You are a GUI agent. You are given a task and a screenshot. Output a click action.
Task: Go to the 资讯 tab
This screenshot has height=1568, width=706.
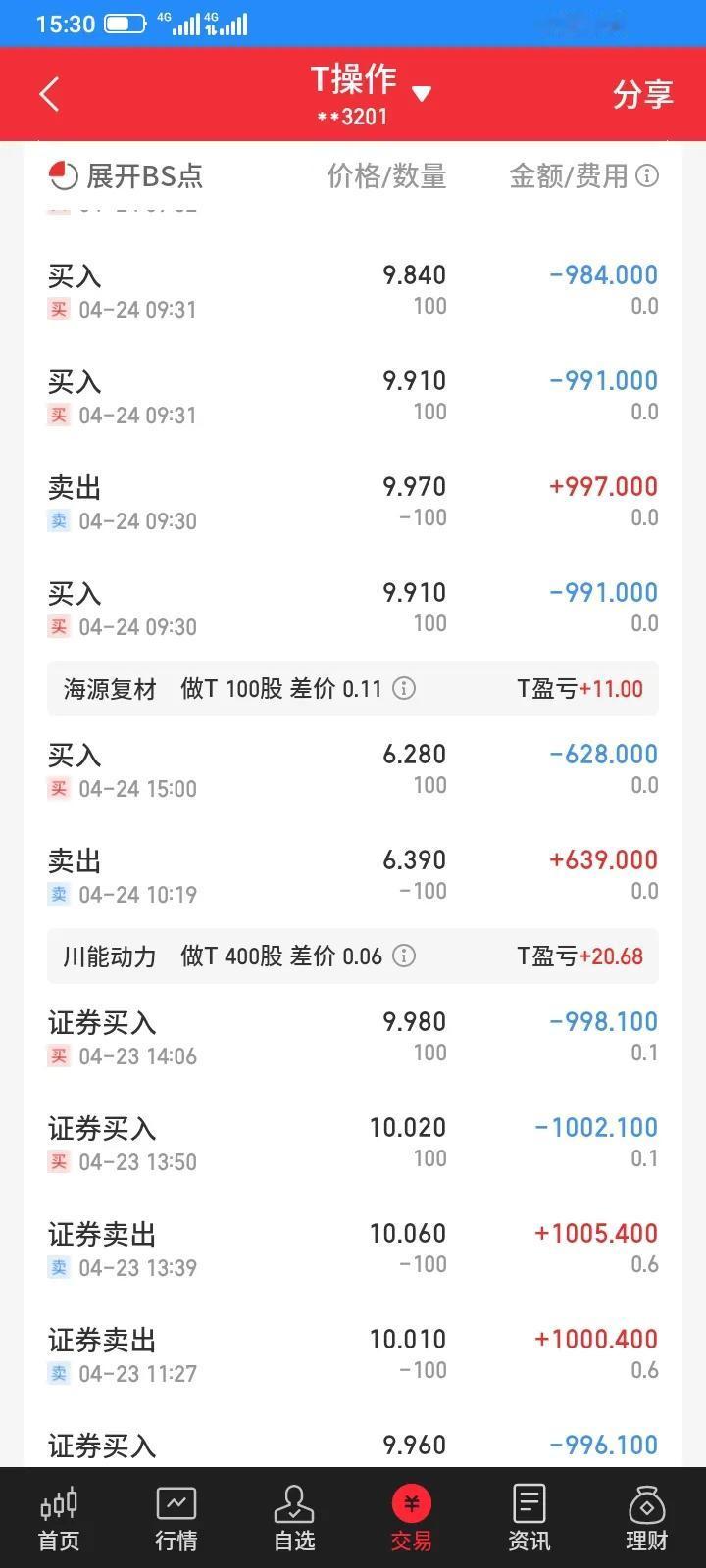529,1519
